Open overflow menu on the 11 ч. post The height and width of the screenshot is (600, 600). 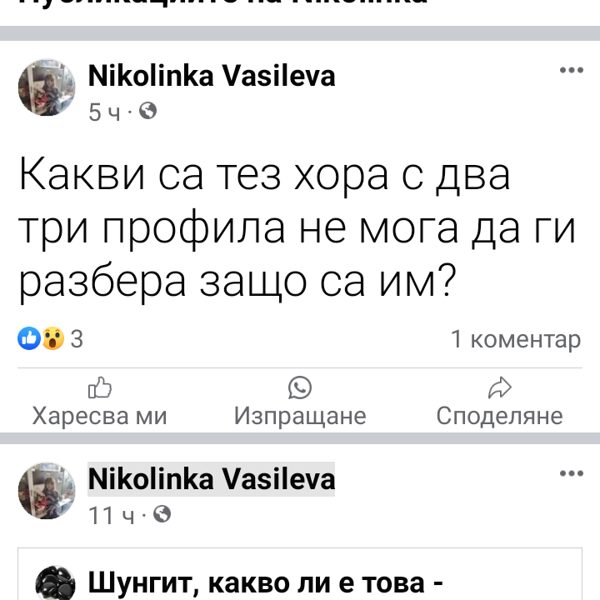point(571,473)
